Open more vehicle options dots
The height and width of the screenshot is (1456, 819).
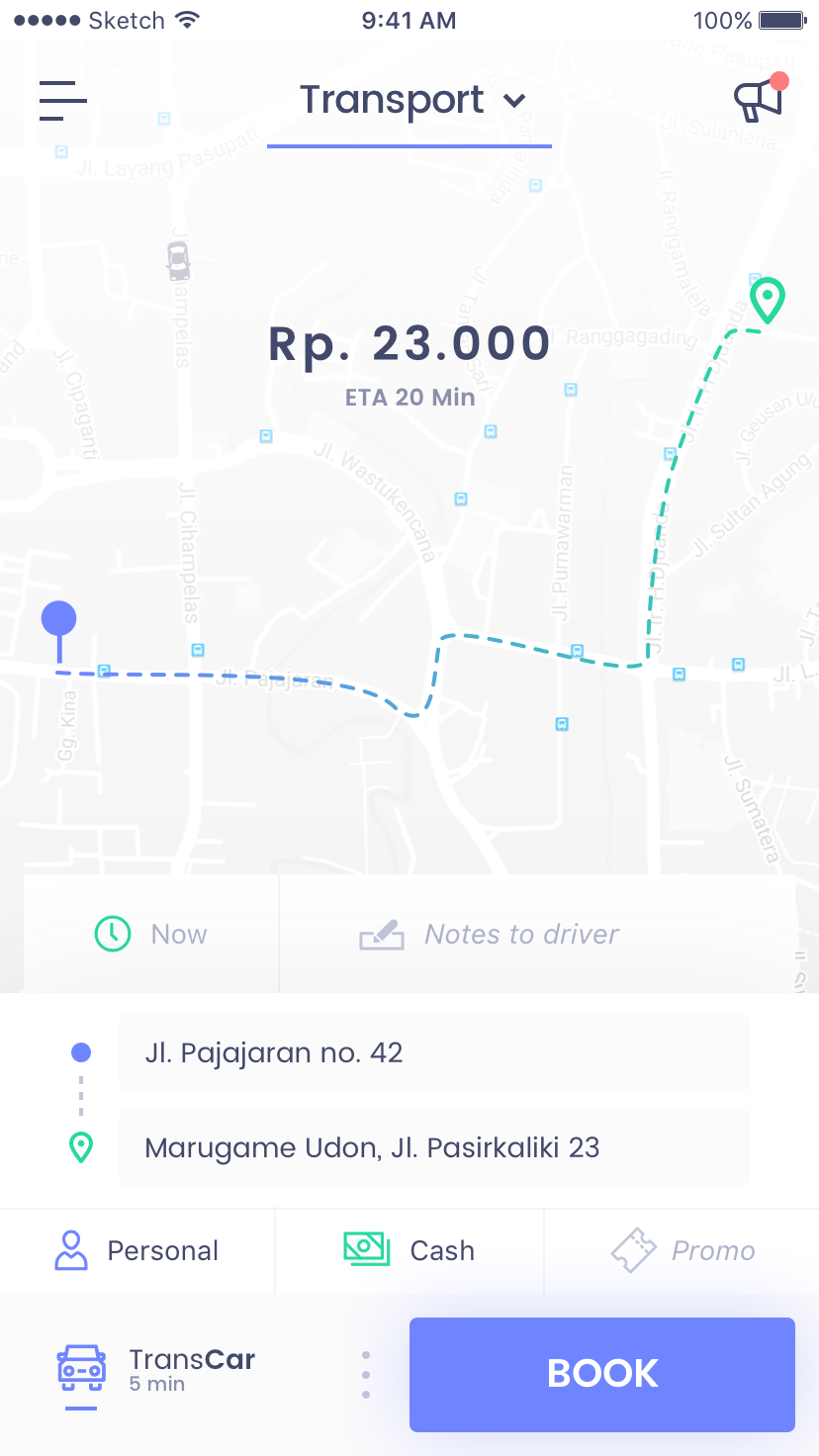click(366, 1375)
